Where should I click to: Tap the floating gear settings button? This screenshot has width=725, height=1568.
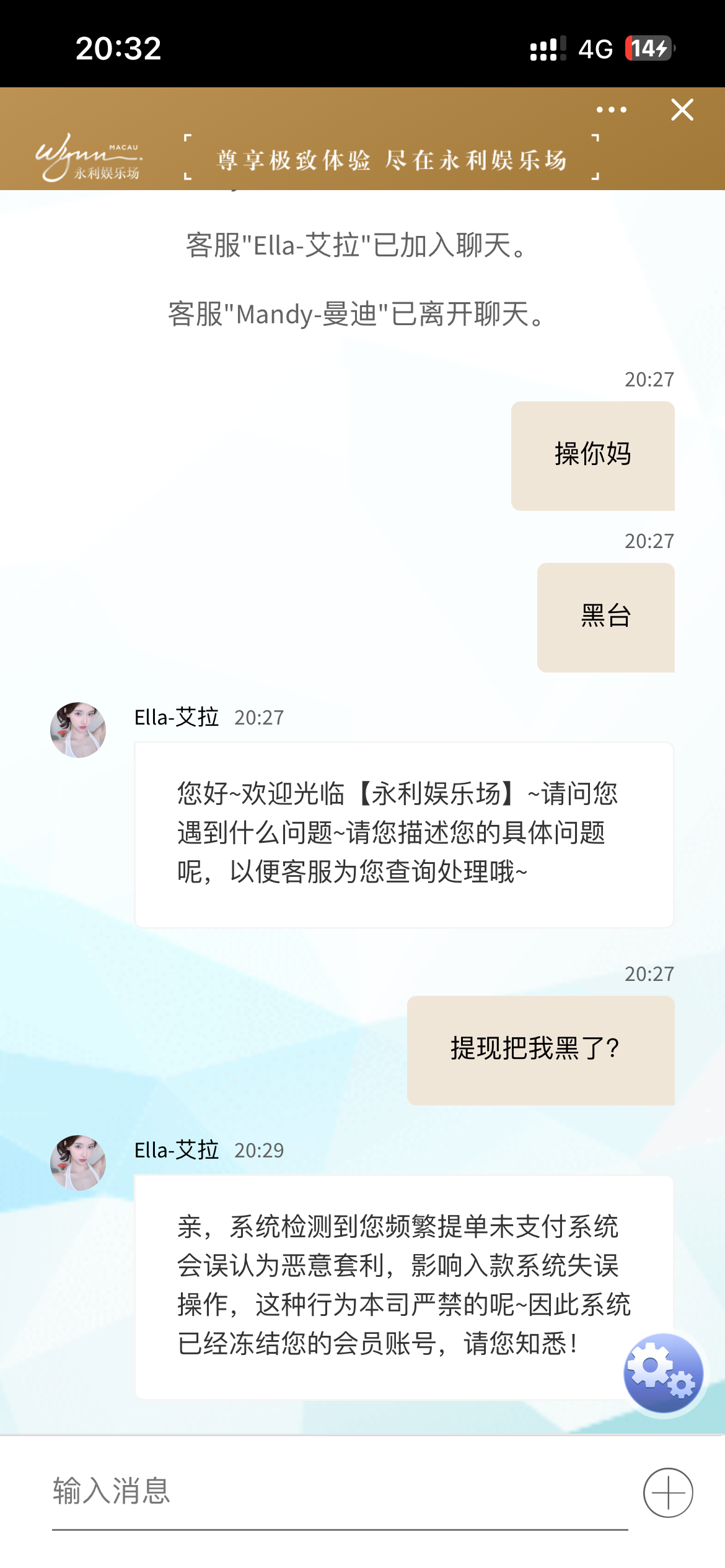(x=663, y=1372)
